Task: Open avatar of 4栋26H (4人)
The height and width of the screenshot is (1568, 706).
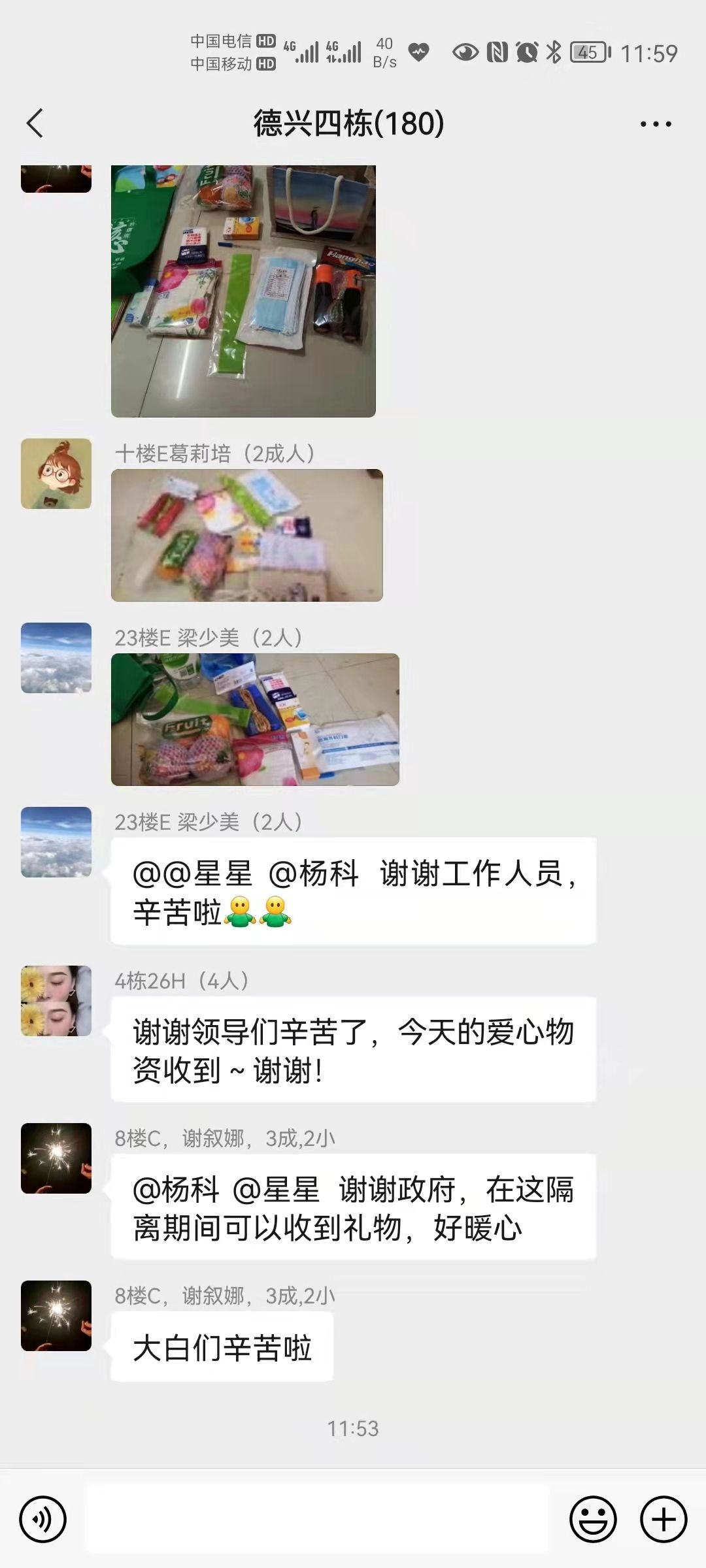Action: pos(56,1001)
